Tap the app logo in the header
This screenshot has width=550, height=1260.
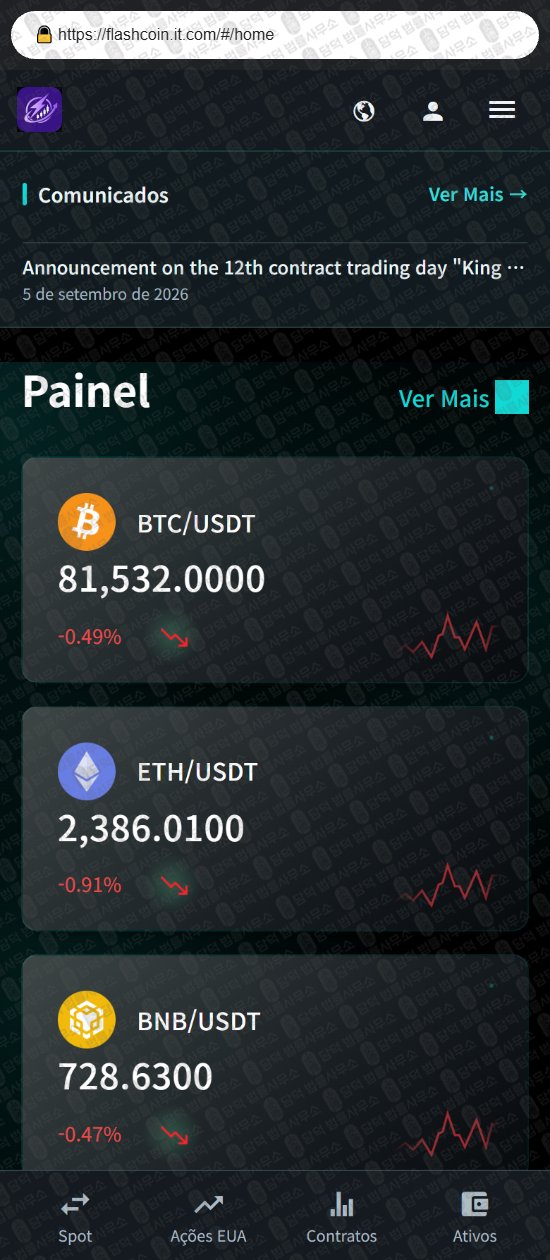[40, 110]
